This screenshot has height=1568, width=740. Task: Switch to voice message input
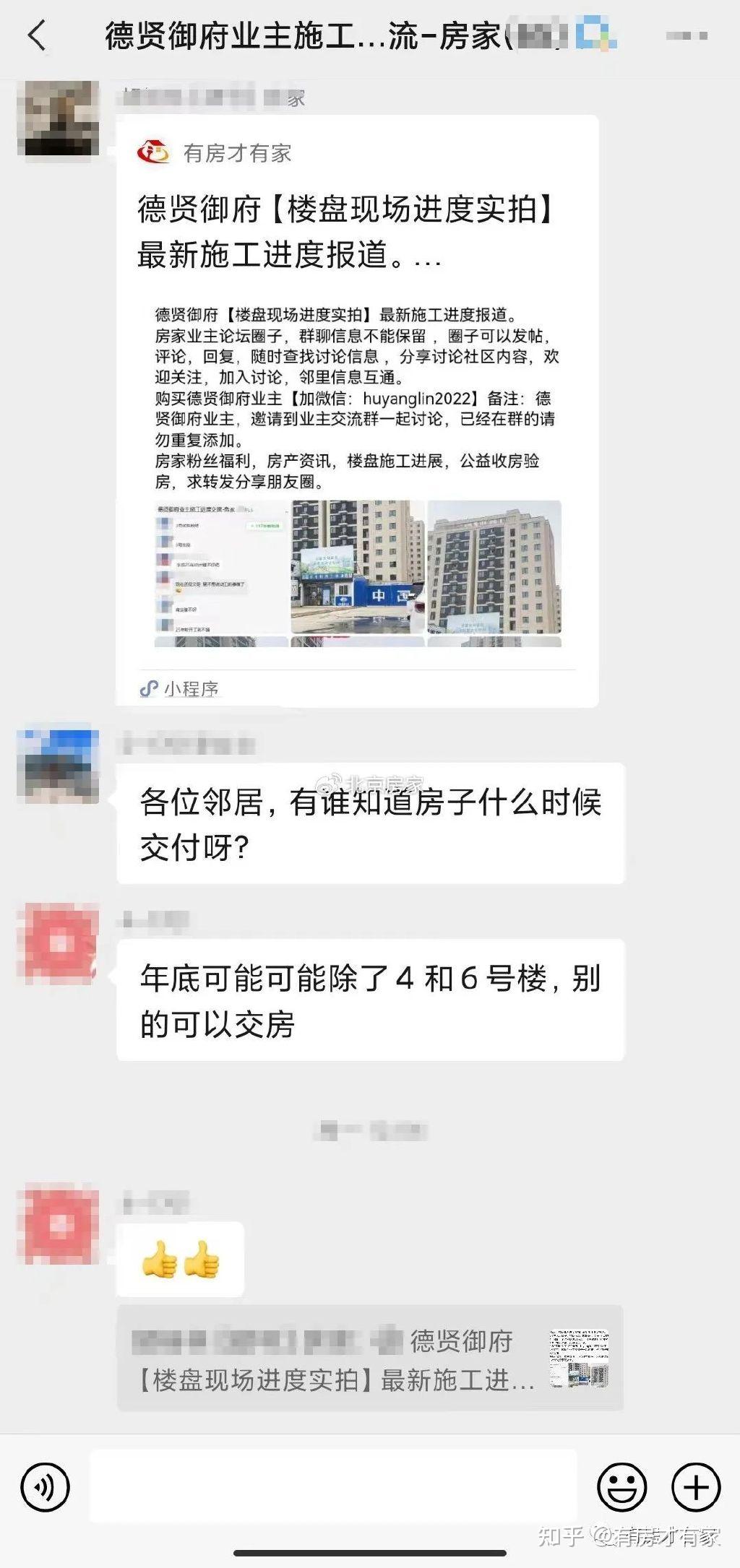point(46,1486)
